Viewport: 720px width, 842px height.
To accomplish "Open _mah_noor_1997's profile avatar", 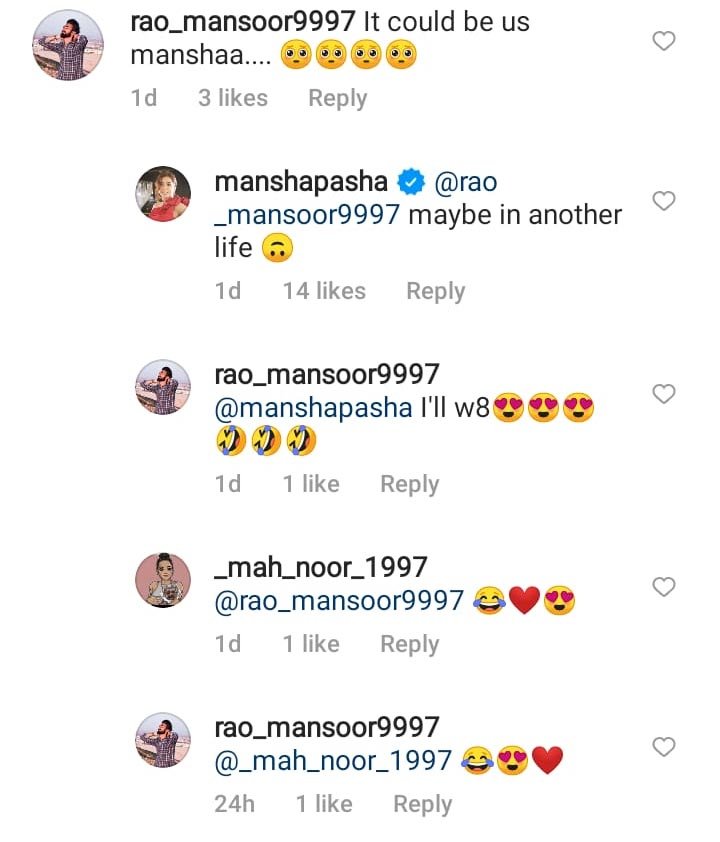I will point(163,579).
